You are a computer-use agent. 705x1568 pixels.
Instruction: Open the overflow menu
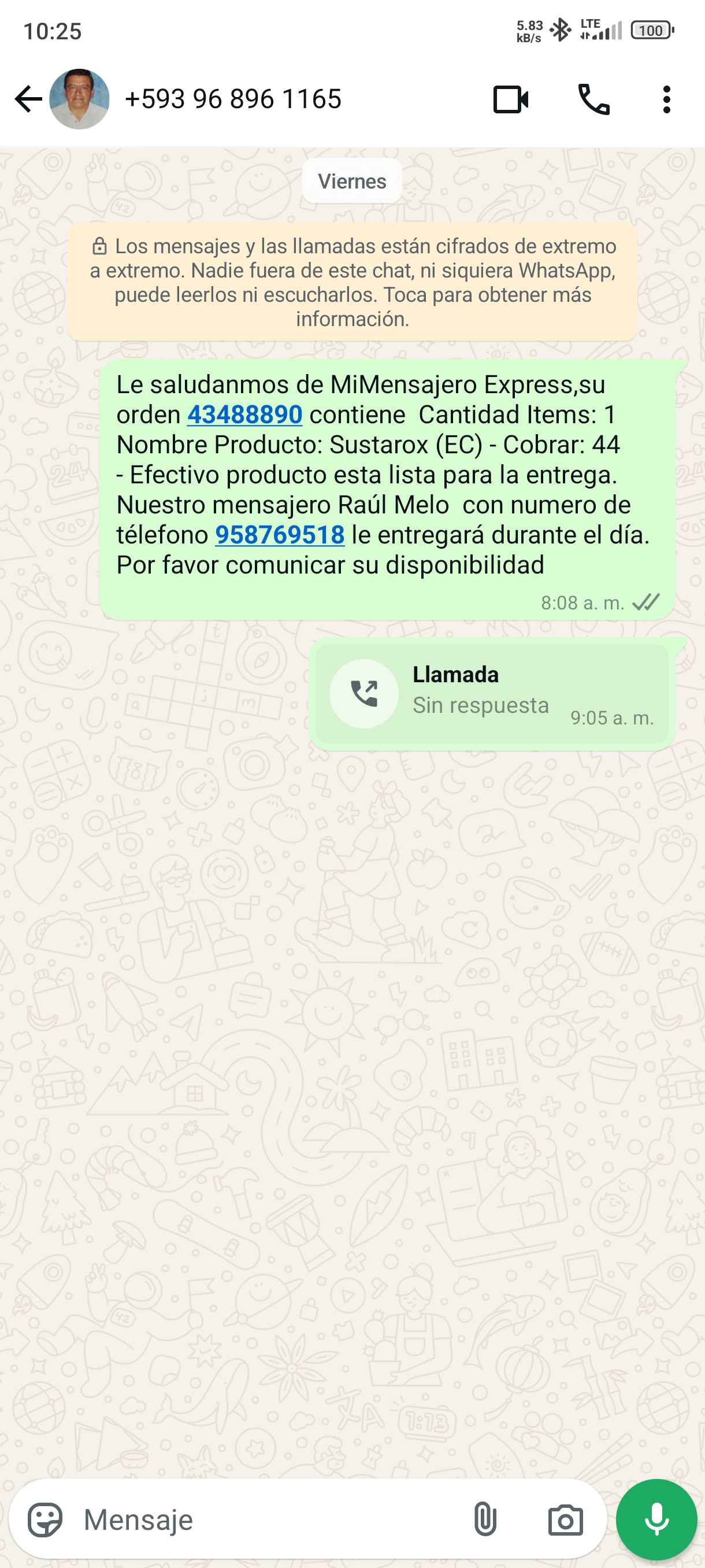666,100
